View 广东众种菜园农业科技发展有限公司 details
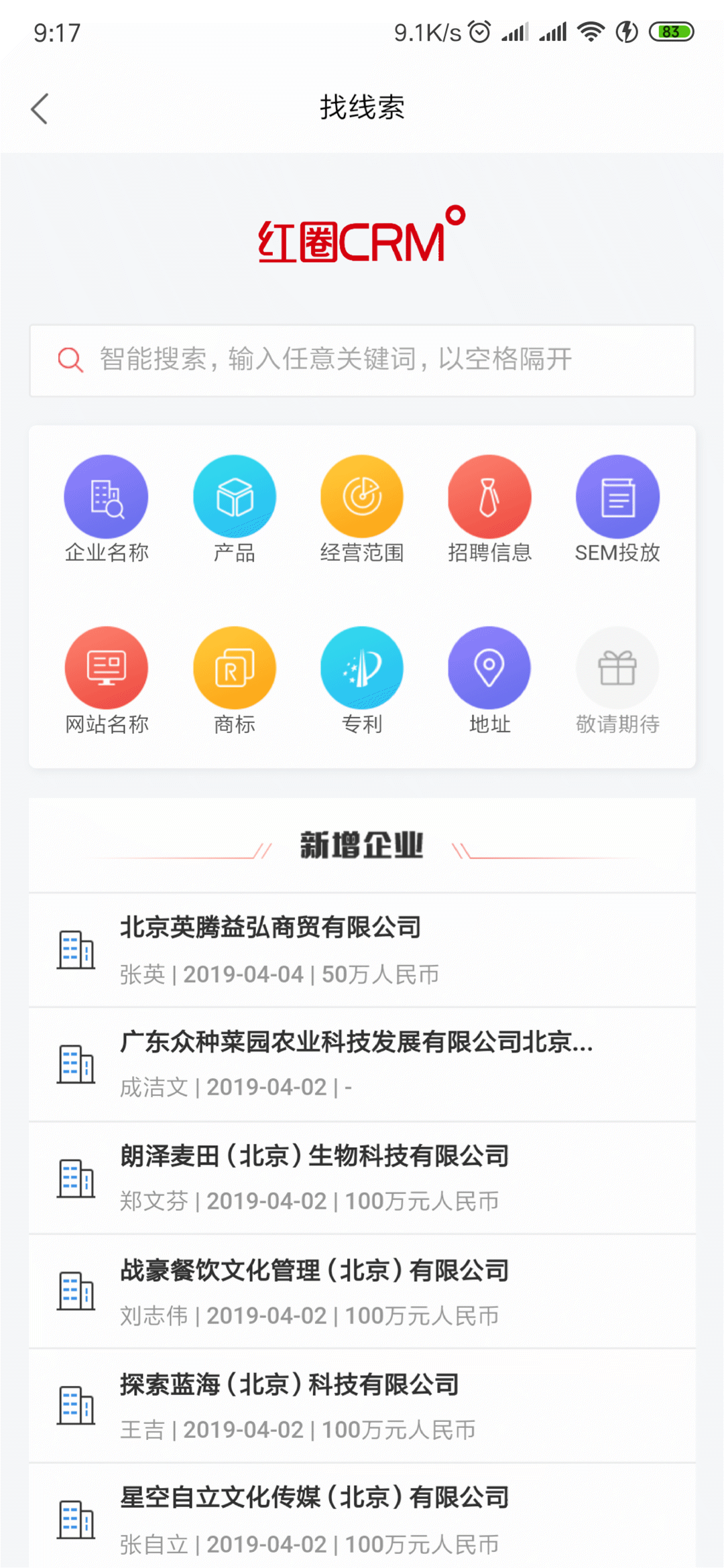This screenshot has height=1568, width=724. click(x=362, y=1063)
